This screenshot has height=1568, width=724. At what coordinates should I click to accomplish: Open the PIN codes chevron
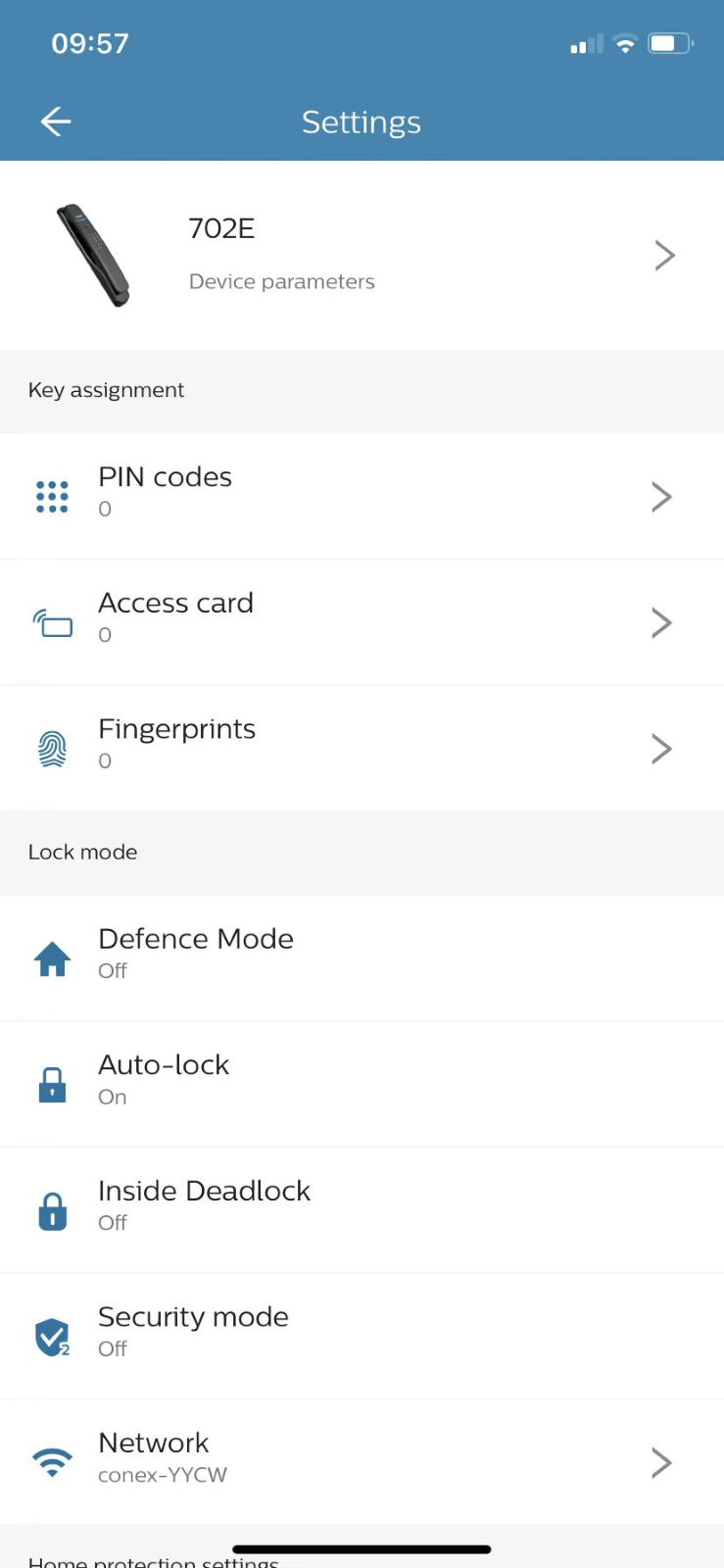click(661, 496)
